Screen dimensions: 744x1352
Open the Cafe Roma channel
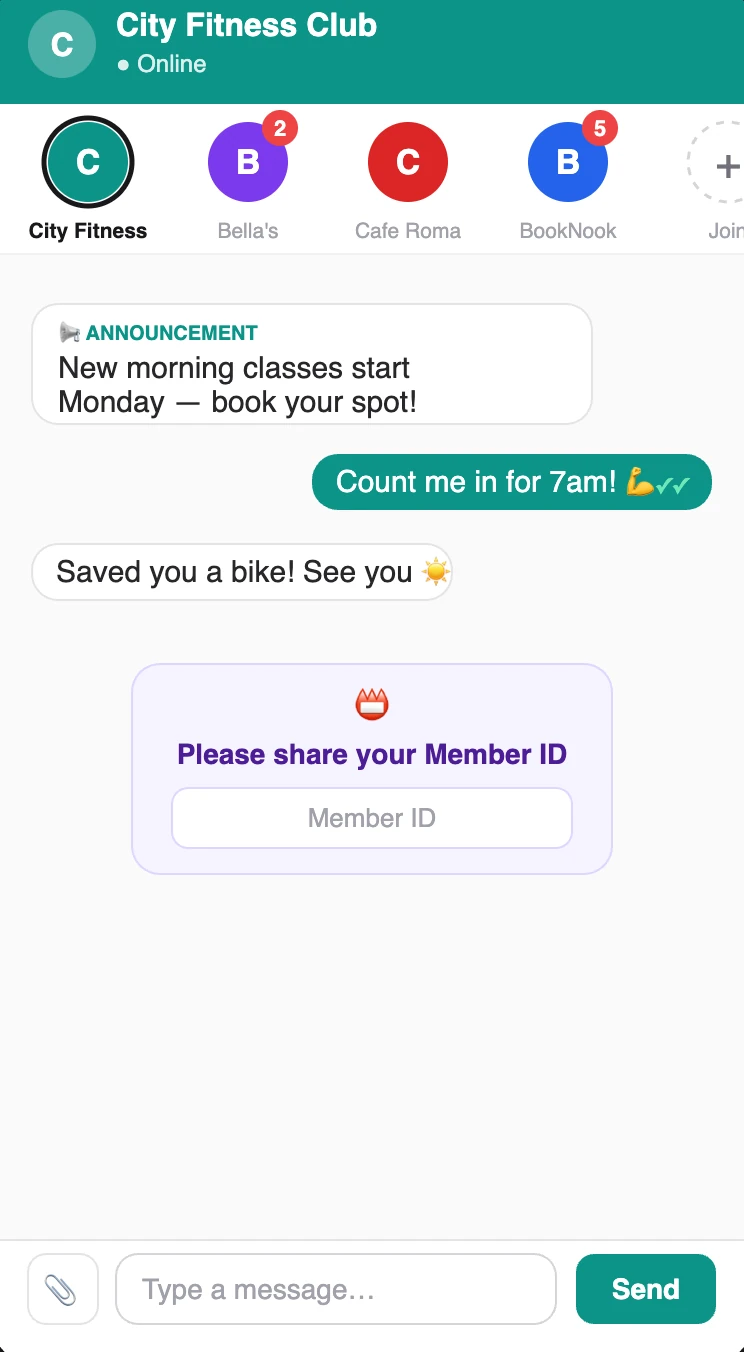[x=408, y=162]
